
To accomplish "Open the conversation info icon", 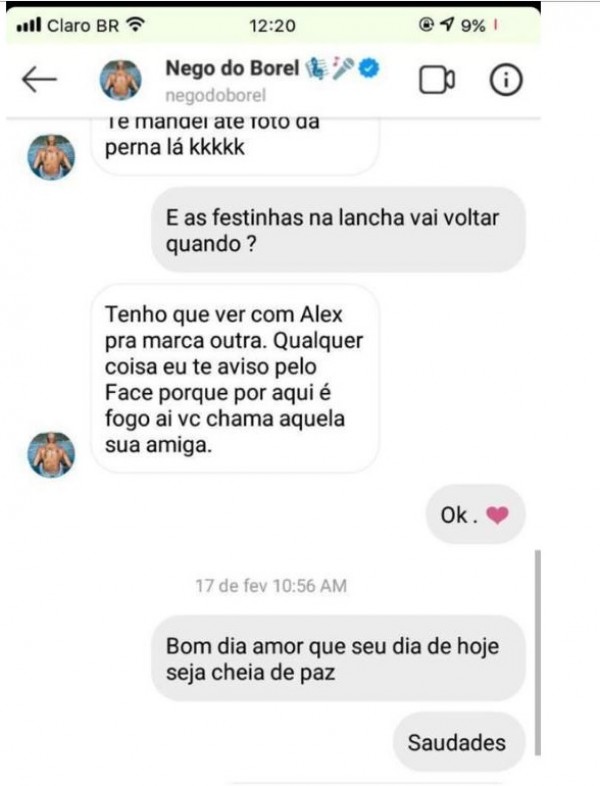I will click(x=506, y=81).
